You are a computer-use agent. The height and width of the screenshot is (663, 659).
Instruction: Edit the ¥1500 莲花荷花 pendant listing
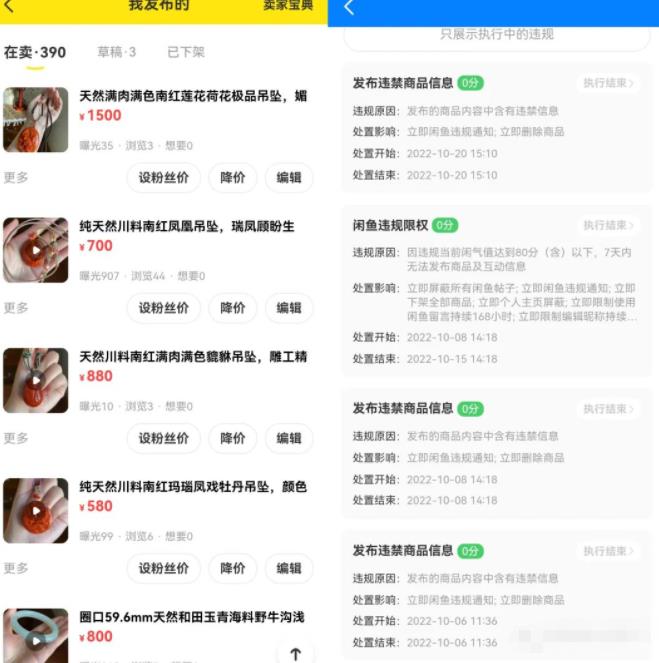(289, 178)
